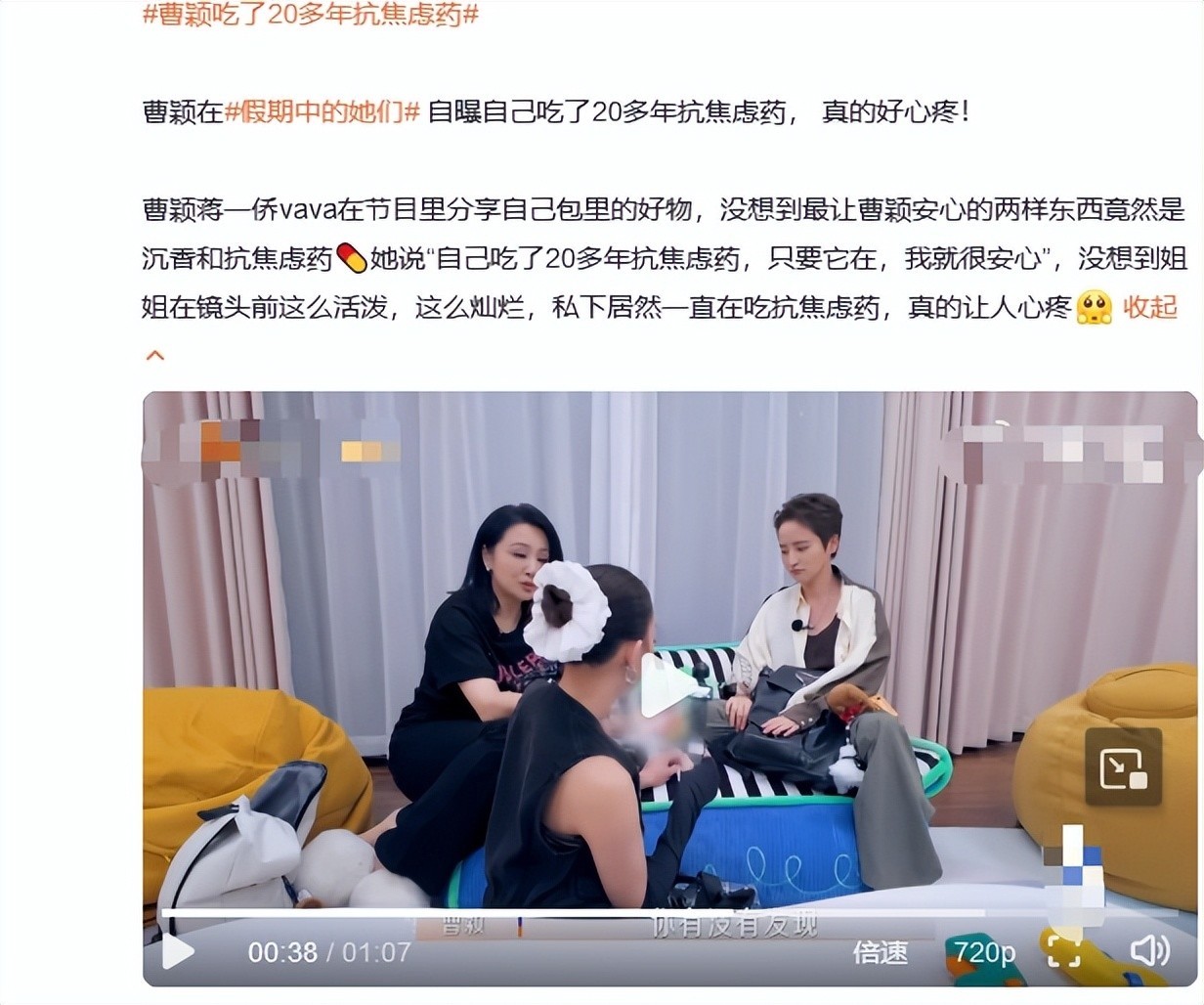
Task: Change playback speed via 倍速
Action: click(x=880, y=951)
